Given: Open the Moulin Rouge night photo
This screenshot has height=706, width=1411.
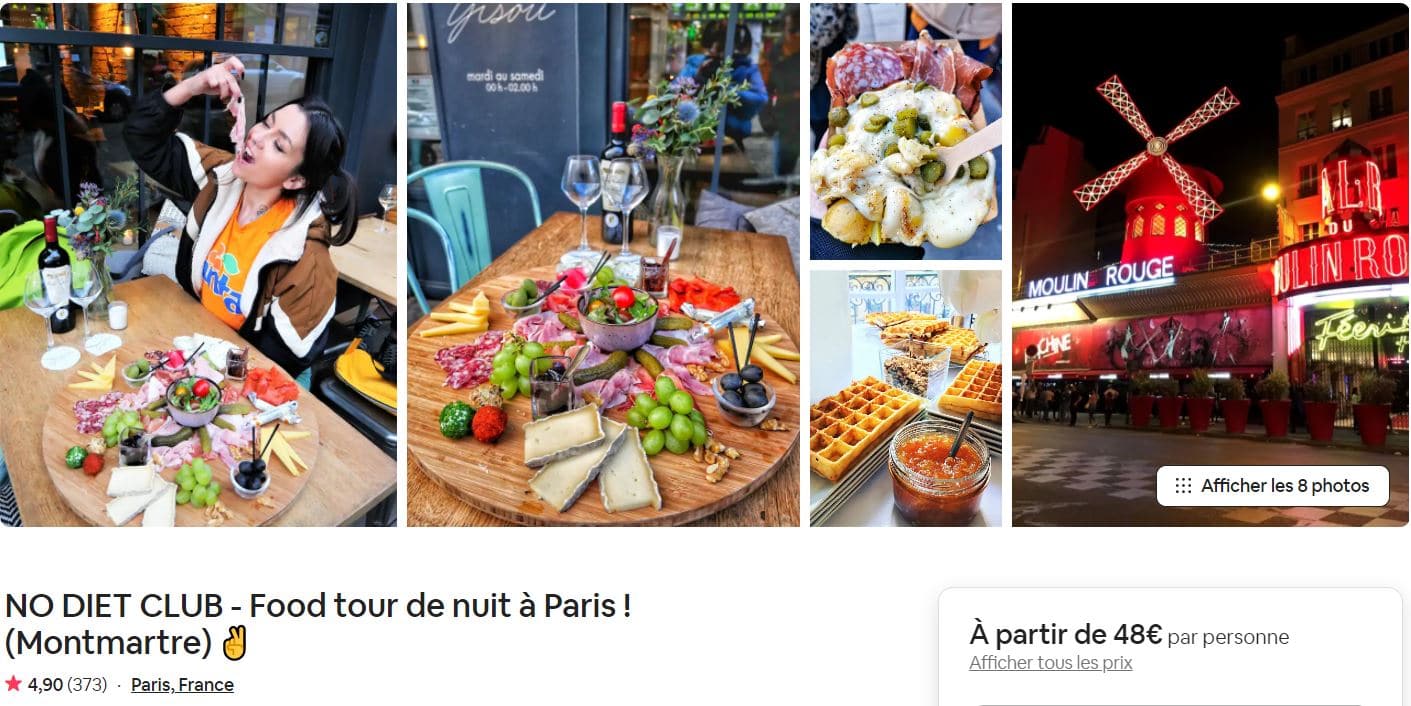Looking at the screenshot, I should 1210,230.
